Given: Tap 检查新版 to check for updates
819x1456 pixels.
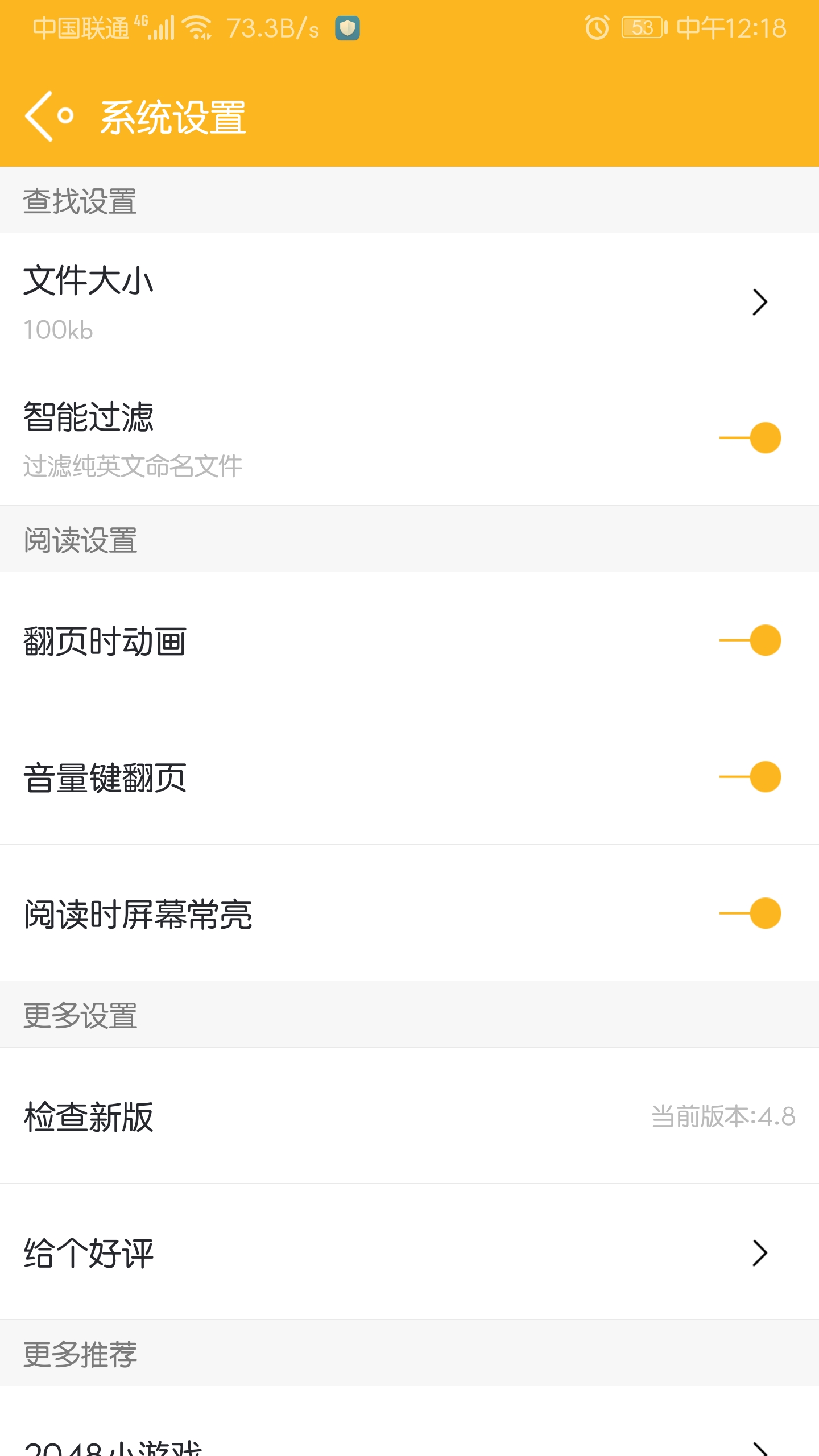Looking at the screenshot, I should tap(409, 1116).
